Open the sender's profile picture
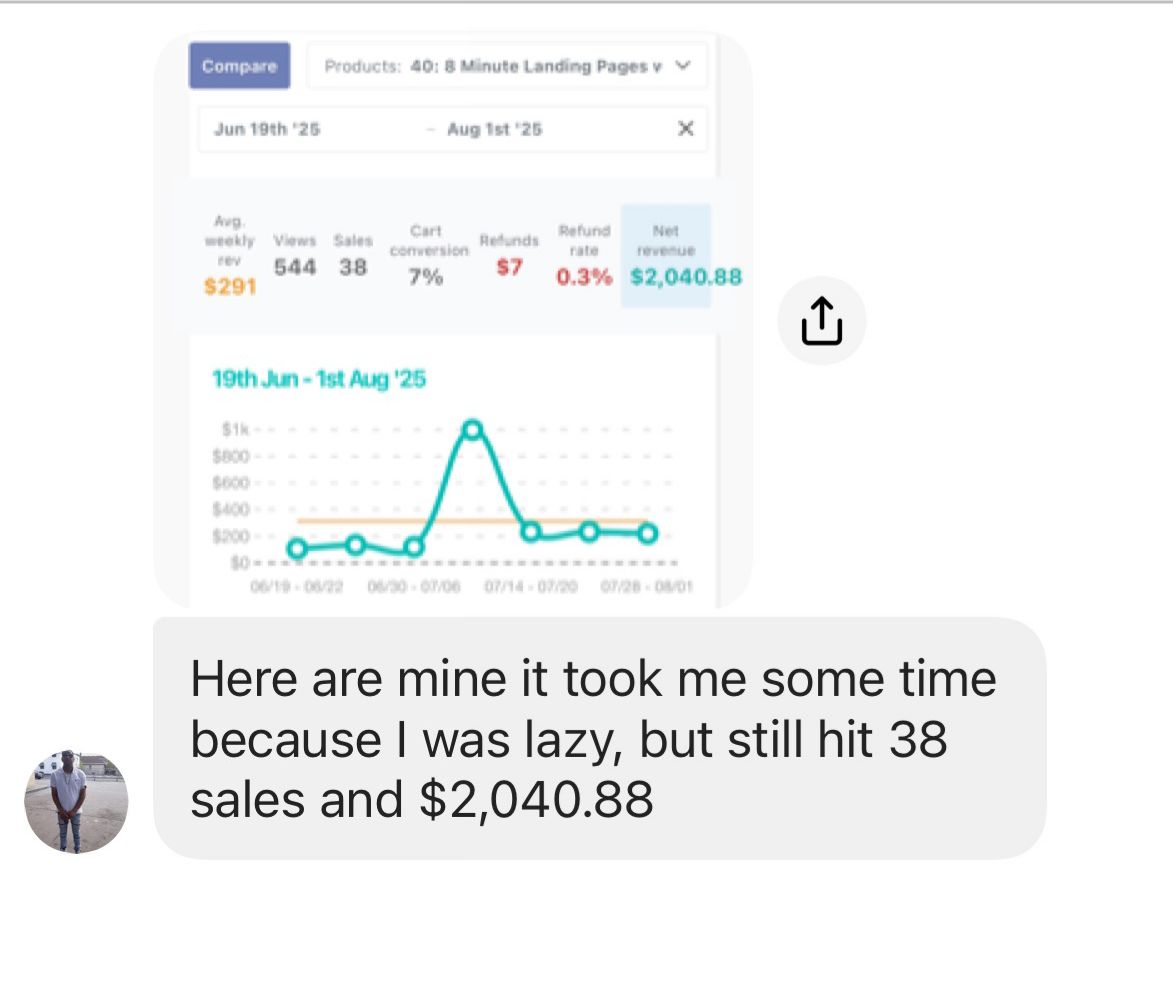This screenshot has height=1000, width=1173. 76,802
